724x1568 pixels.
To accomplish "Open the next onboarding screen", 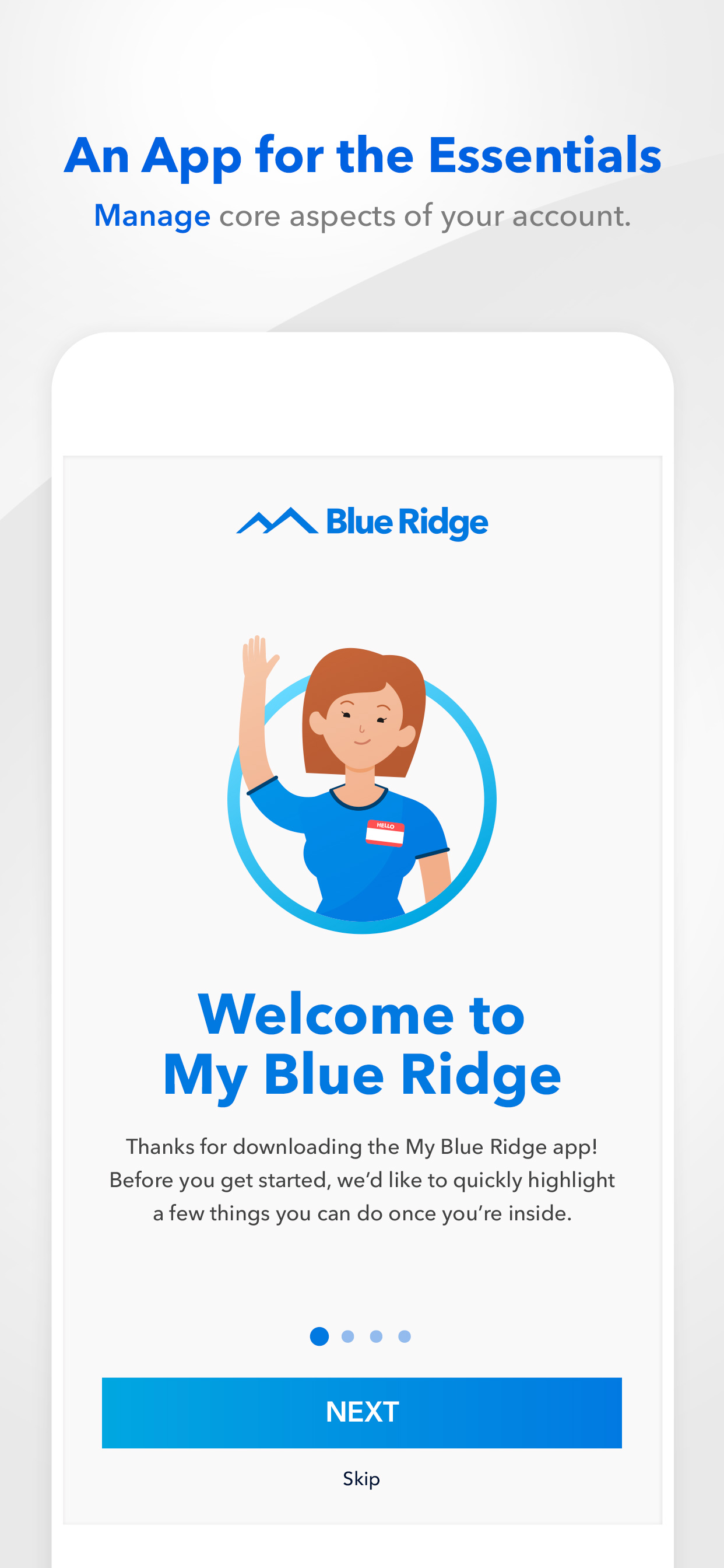I will click(x=362, y=1413).
